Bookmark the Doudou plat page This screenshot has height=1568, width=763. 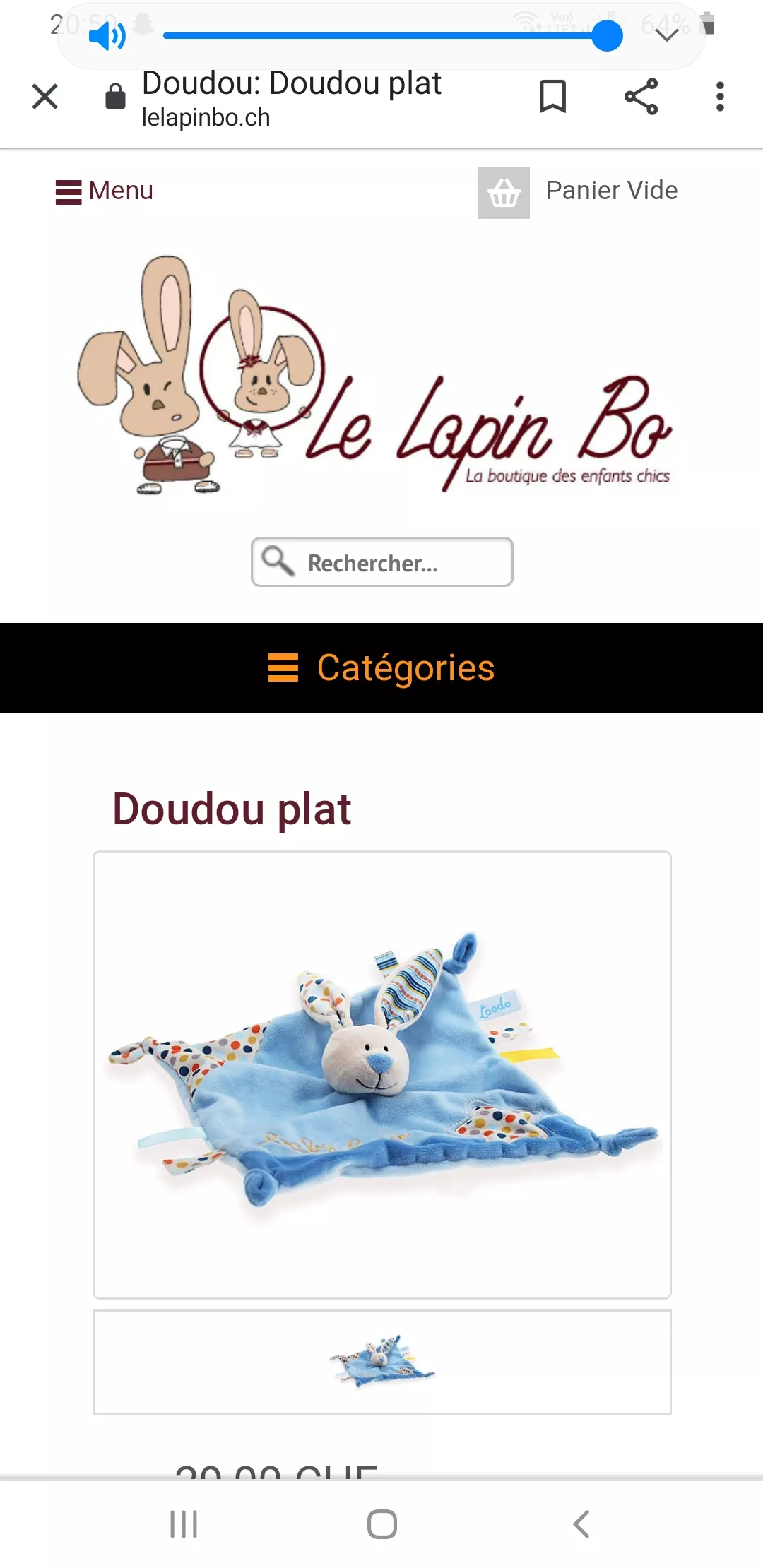552,97
